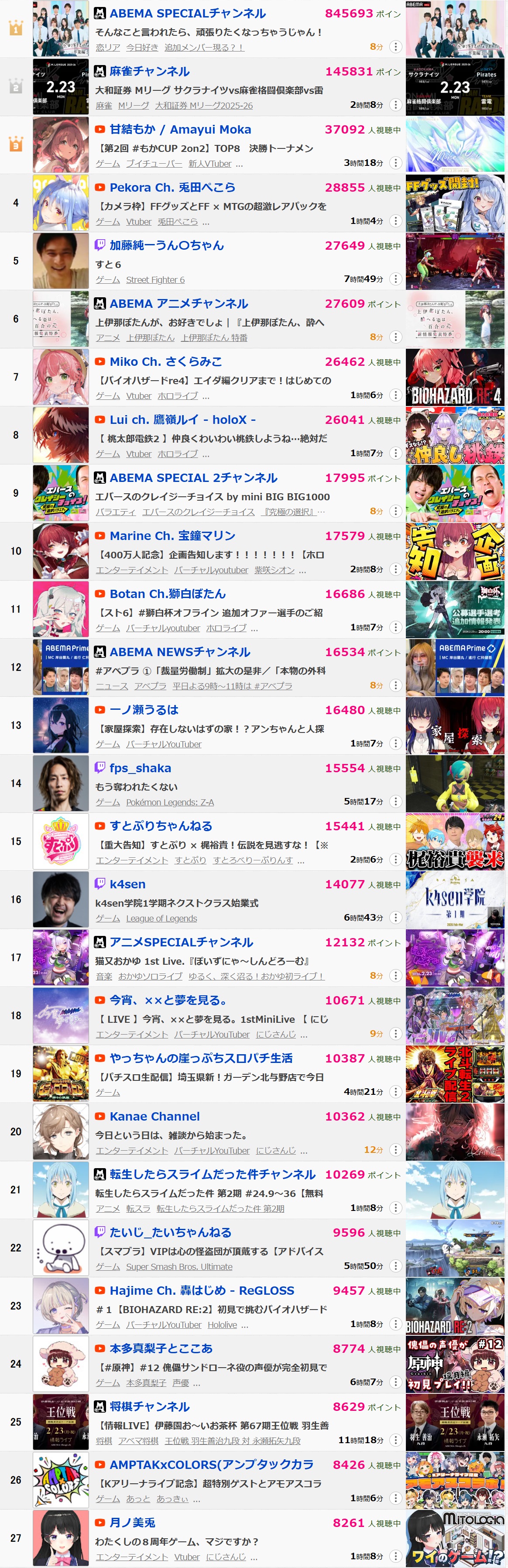Open ABEMA SPECIALチャンネル channel link
The image size is (508, 1568).
[x=187, y=14]
